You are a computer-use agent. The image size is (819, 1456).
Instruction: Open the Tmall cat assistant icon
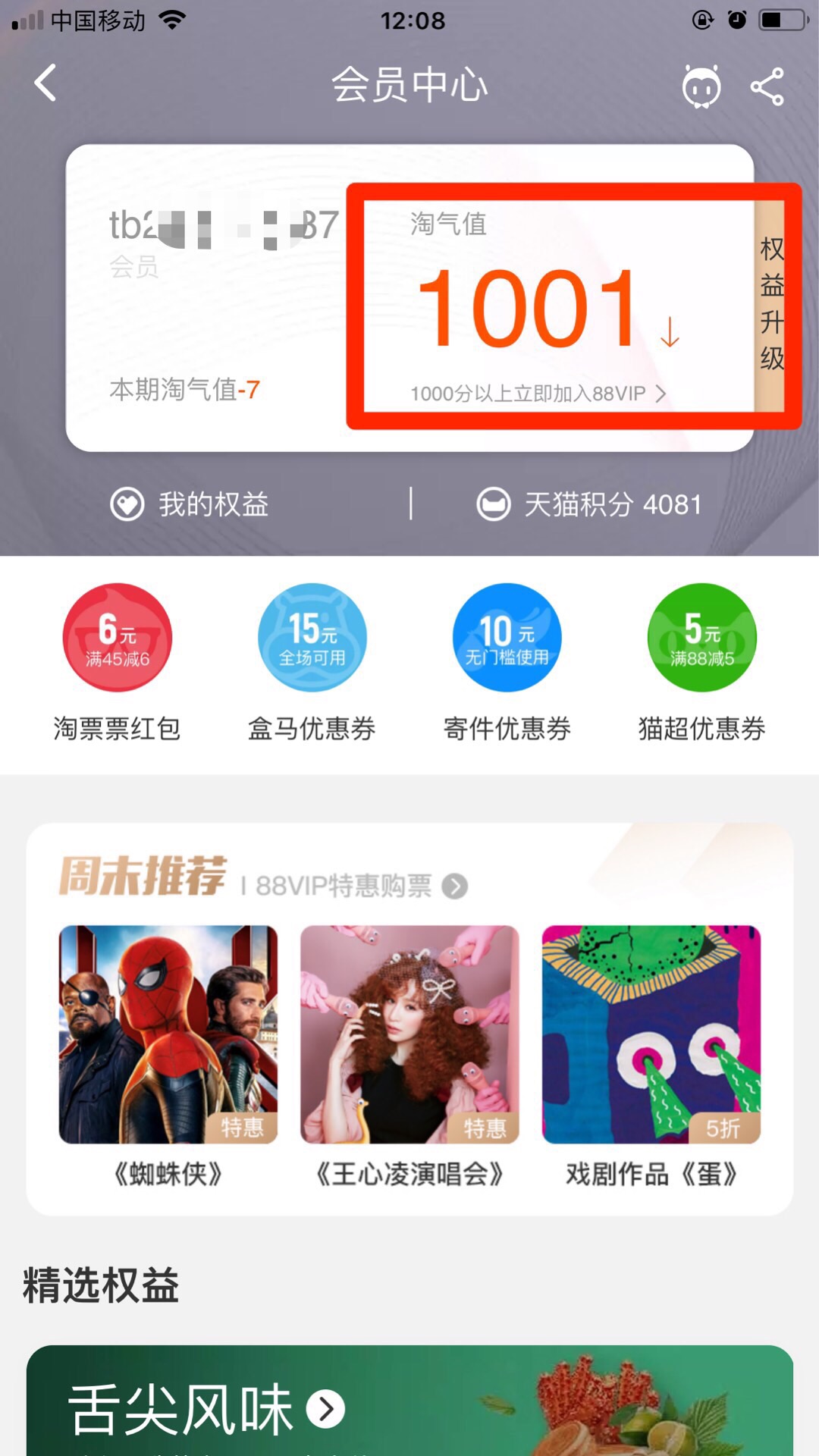[701, 86]
